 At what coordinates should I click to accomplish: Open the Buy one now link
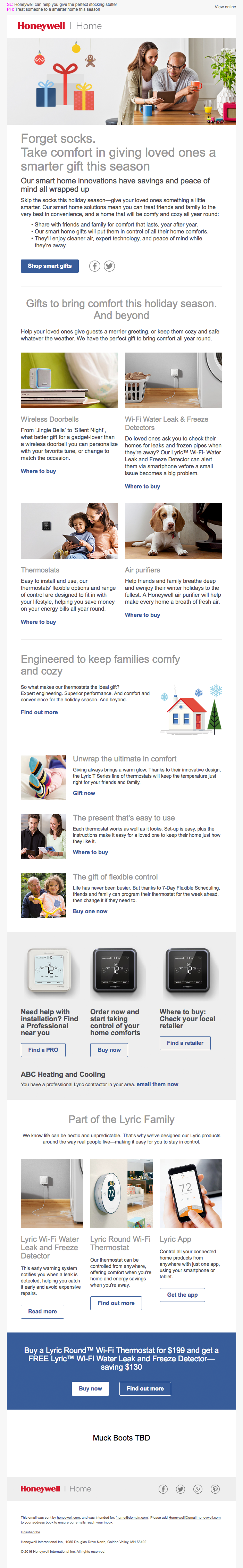click(x=90, y=911)
